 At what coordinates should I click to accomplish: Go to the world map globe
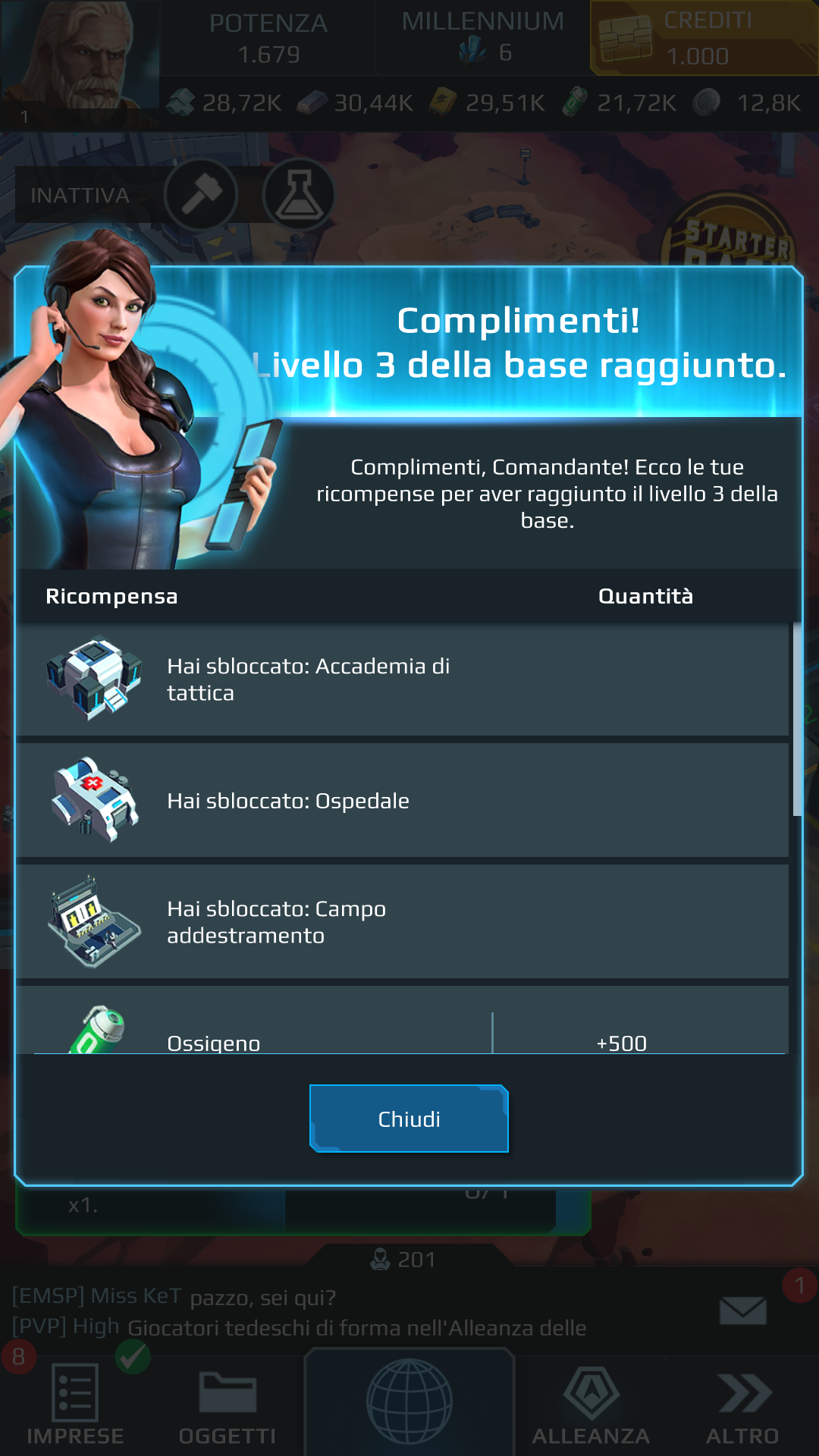pyautogui.click(x=409, y=1401)
